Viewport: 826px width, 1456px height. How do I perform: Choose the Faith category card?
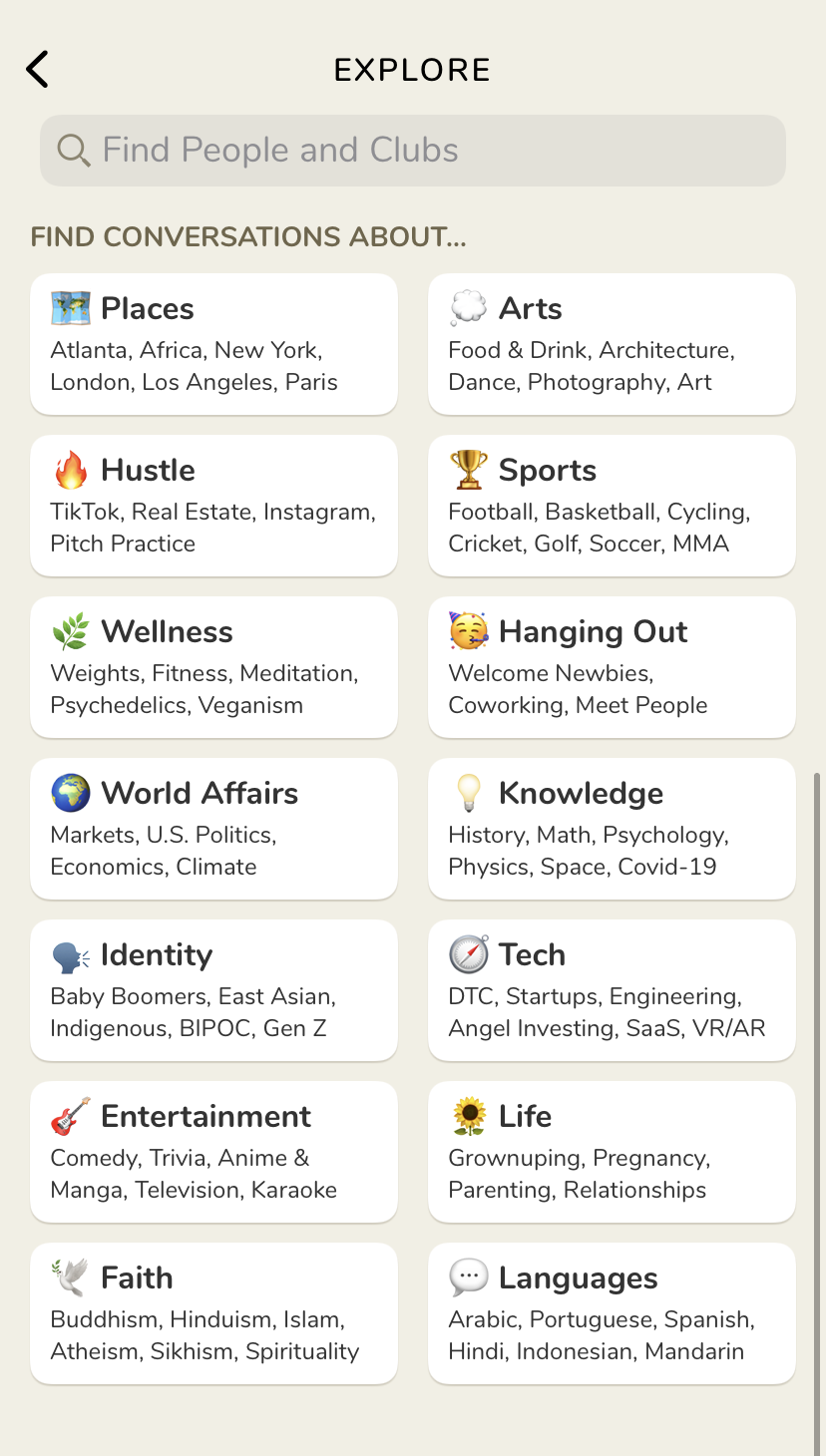click(213, 1313)
